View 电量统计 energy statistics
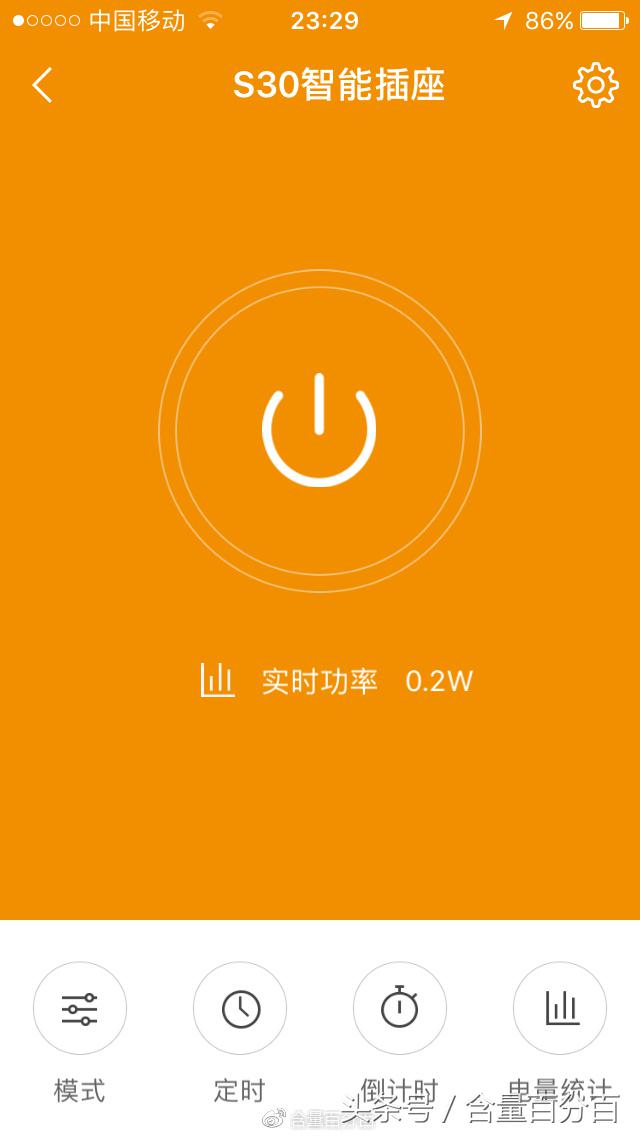Image resolution: width=640 pixels, height=1136 pixels. tap(560, 1008)
